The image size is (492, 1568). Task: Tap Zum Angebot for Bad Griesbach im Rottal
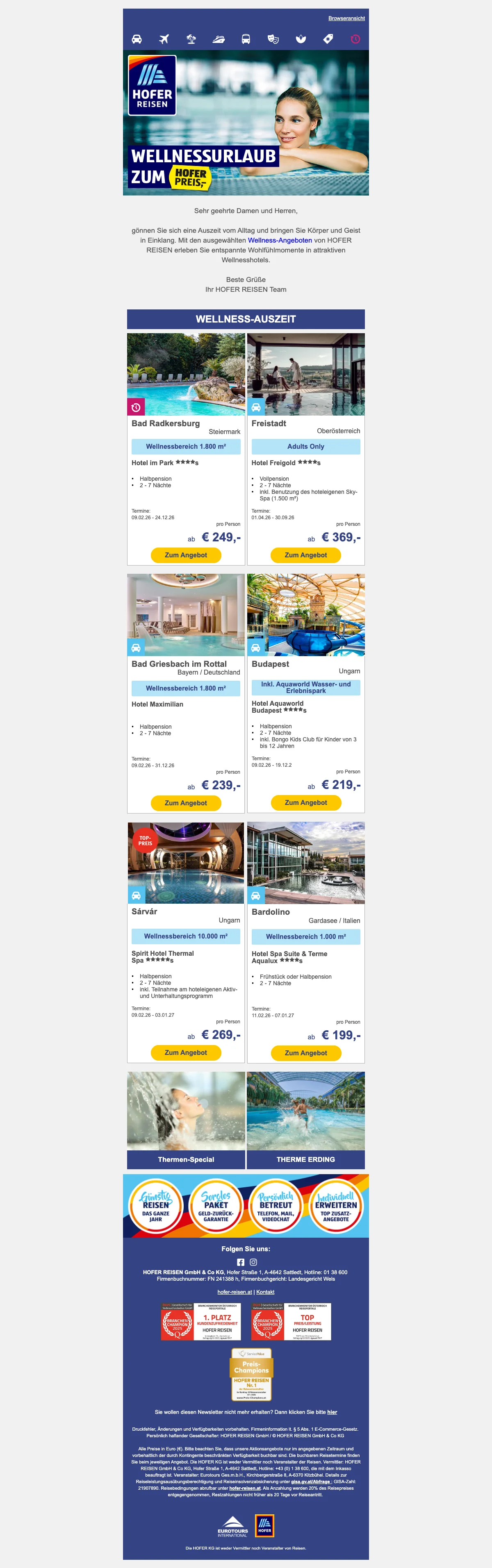click(x=186, y=803)
